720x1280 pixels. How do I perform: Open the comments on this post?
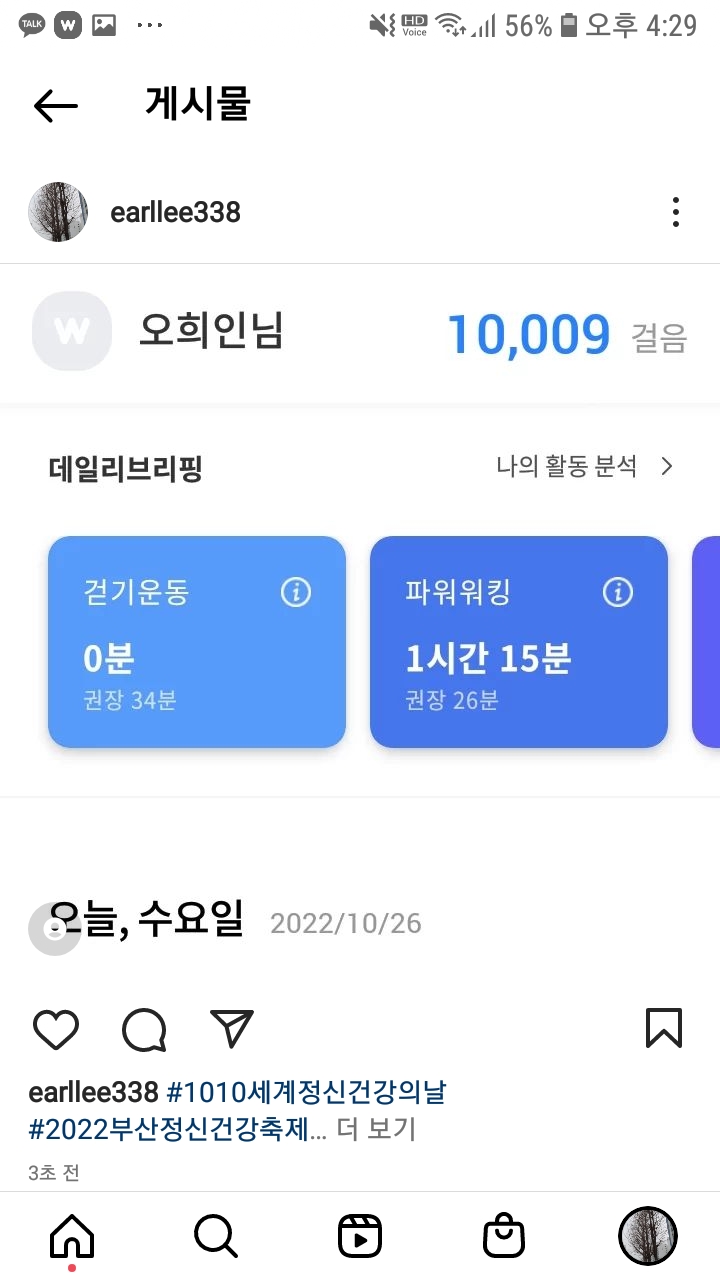point(144,1029)
